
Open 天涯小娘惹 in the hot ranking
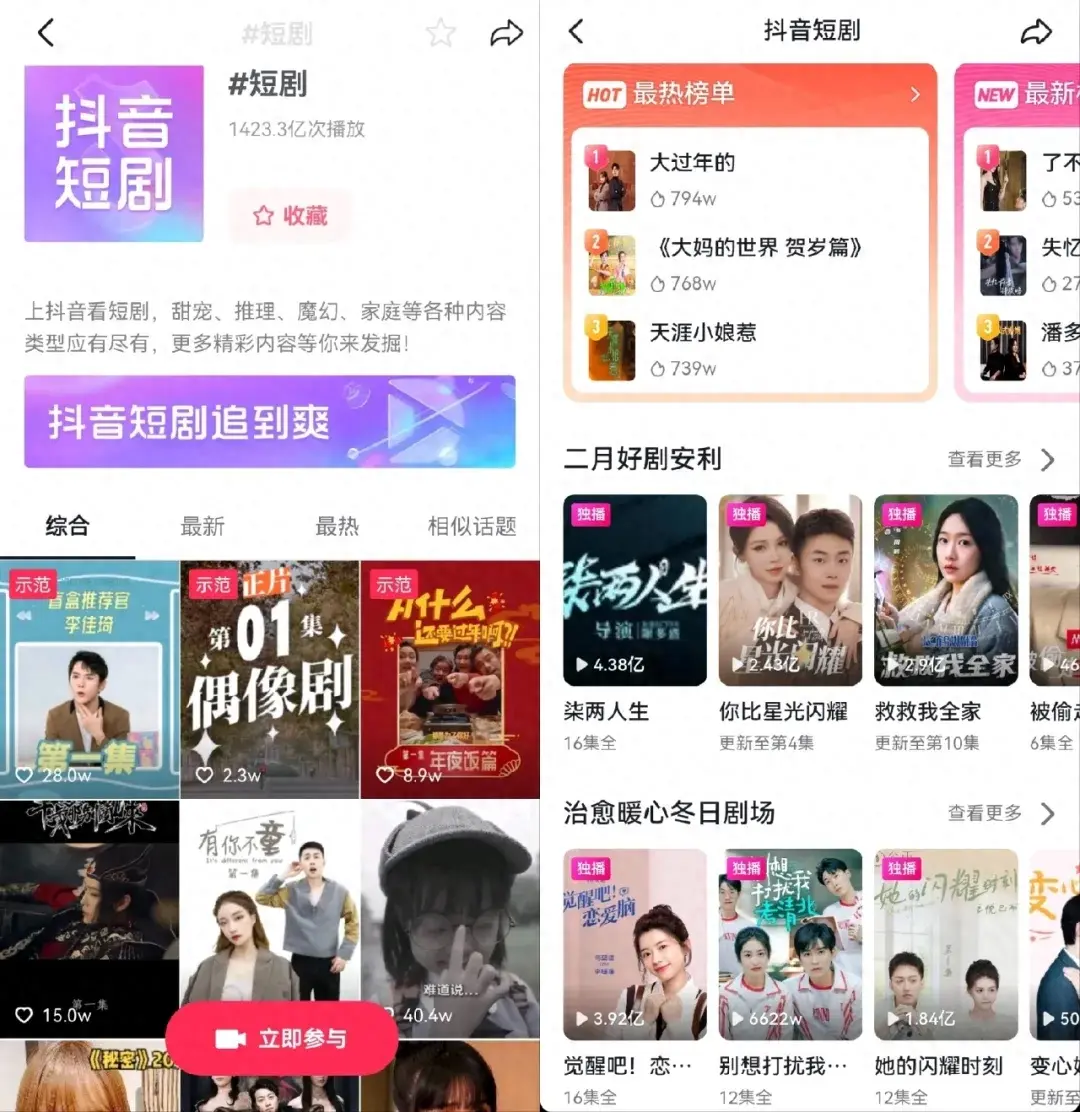click(x=702, y=332)
